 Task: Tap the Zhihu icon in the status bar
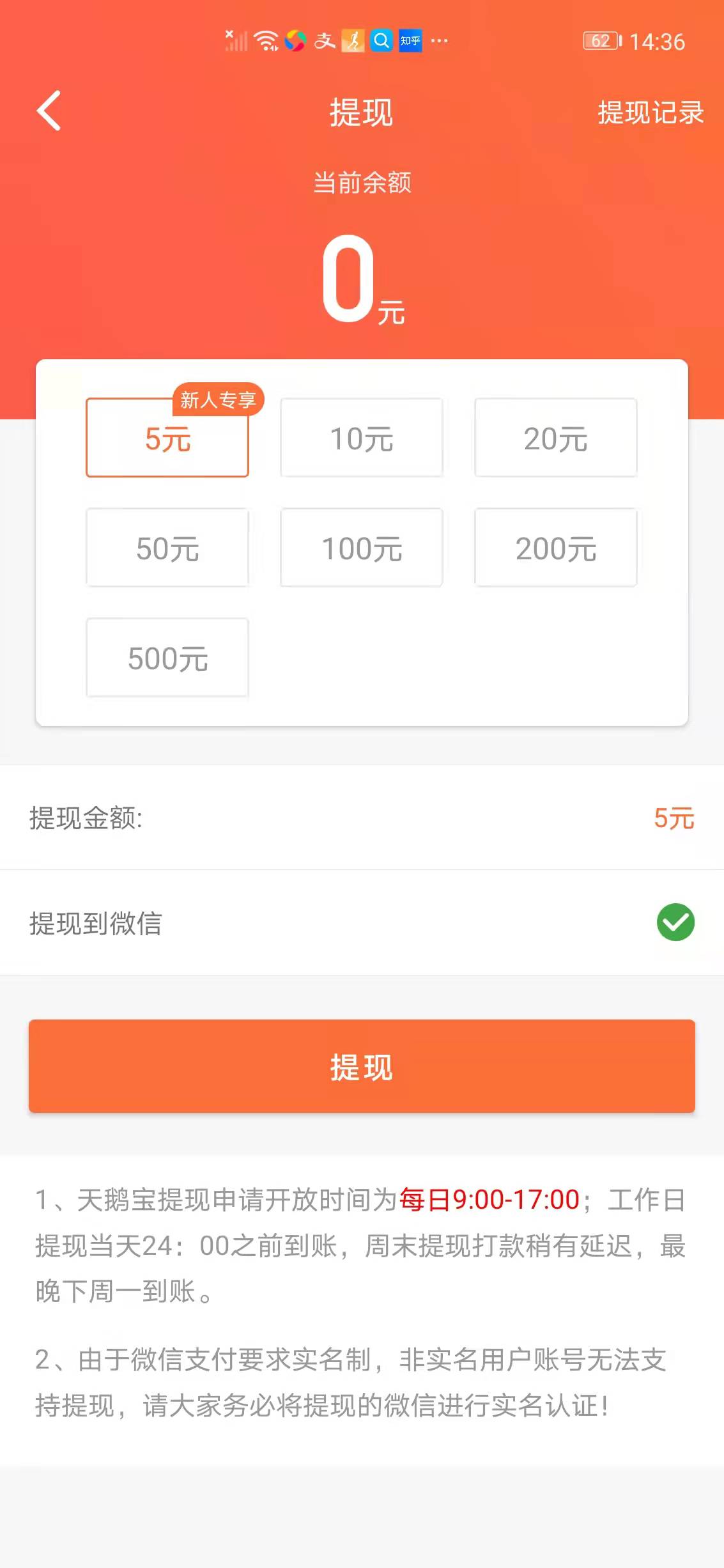(x=411, y=40)
